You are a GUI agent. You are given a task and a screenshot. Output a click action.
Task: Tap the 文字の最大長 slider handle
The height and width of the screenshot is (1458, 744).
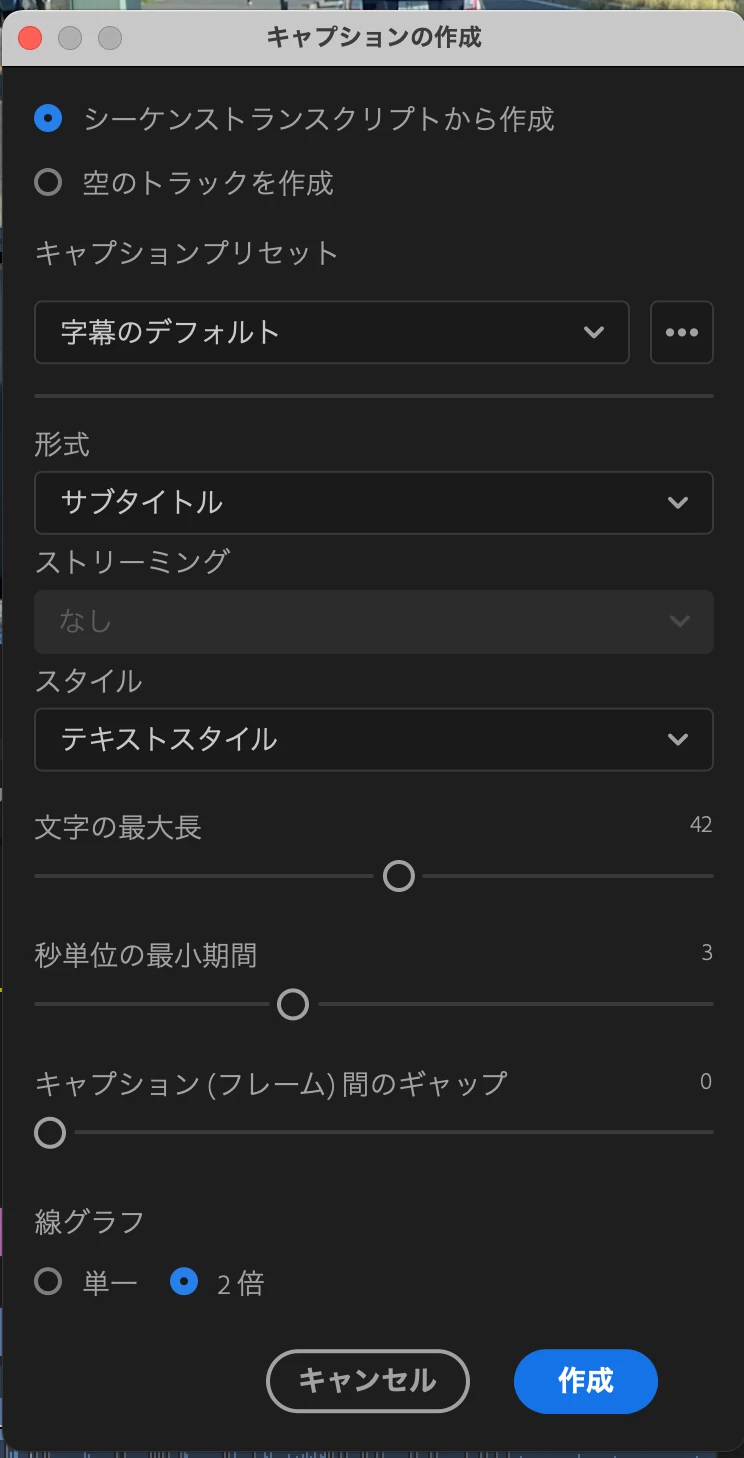point(399,876)
